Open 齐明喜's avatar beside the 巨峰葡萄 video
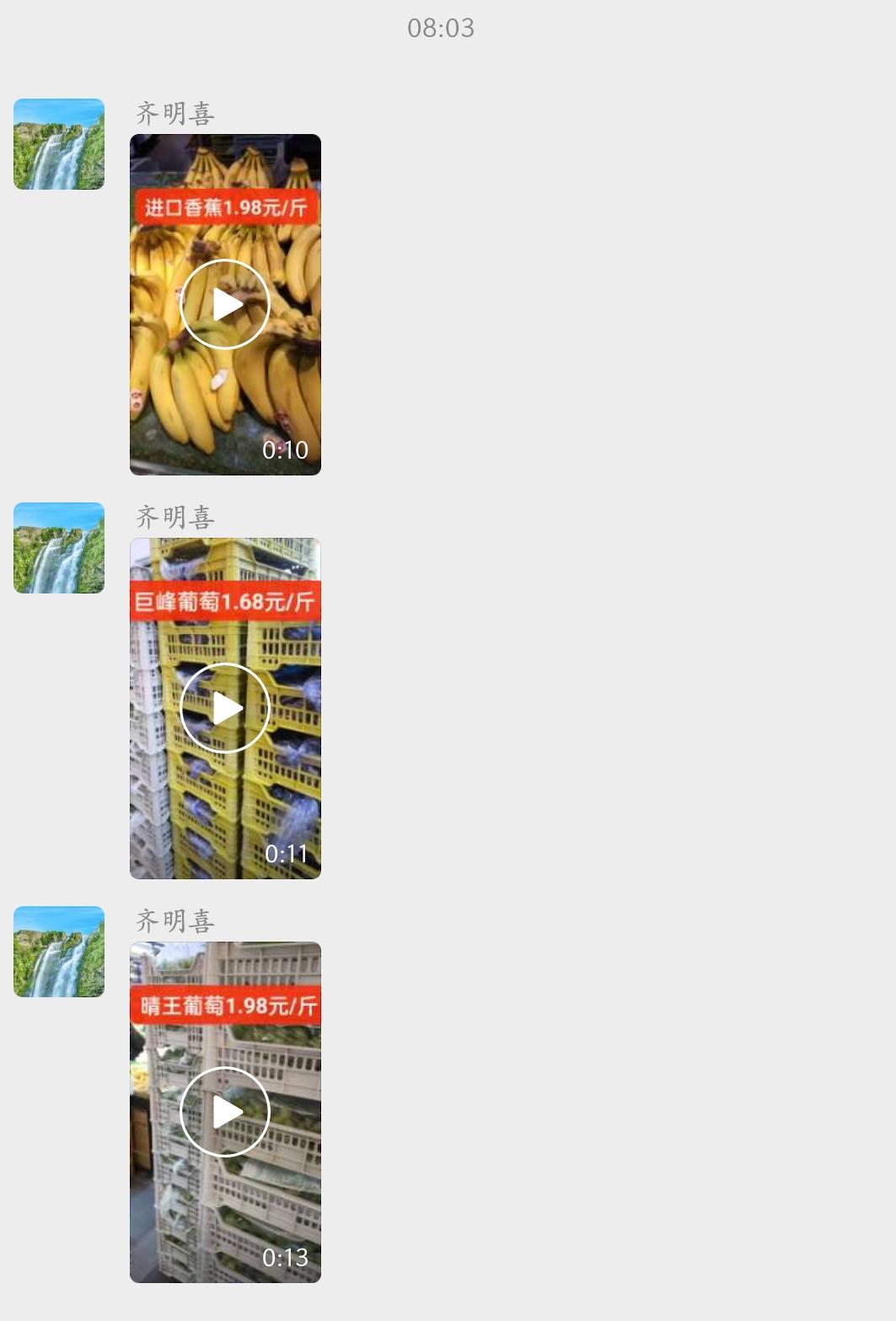 [59, 548]
